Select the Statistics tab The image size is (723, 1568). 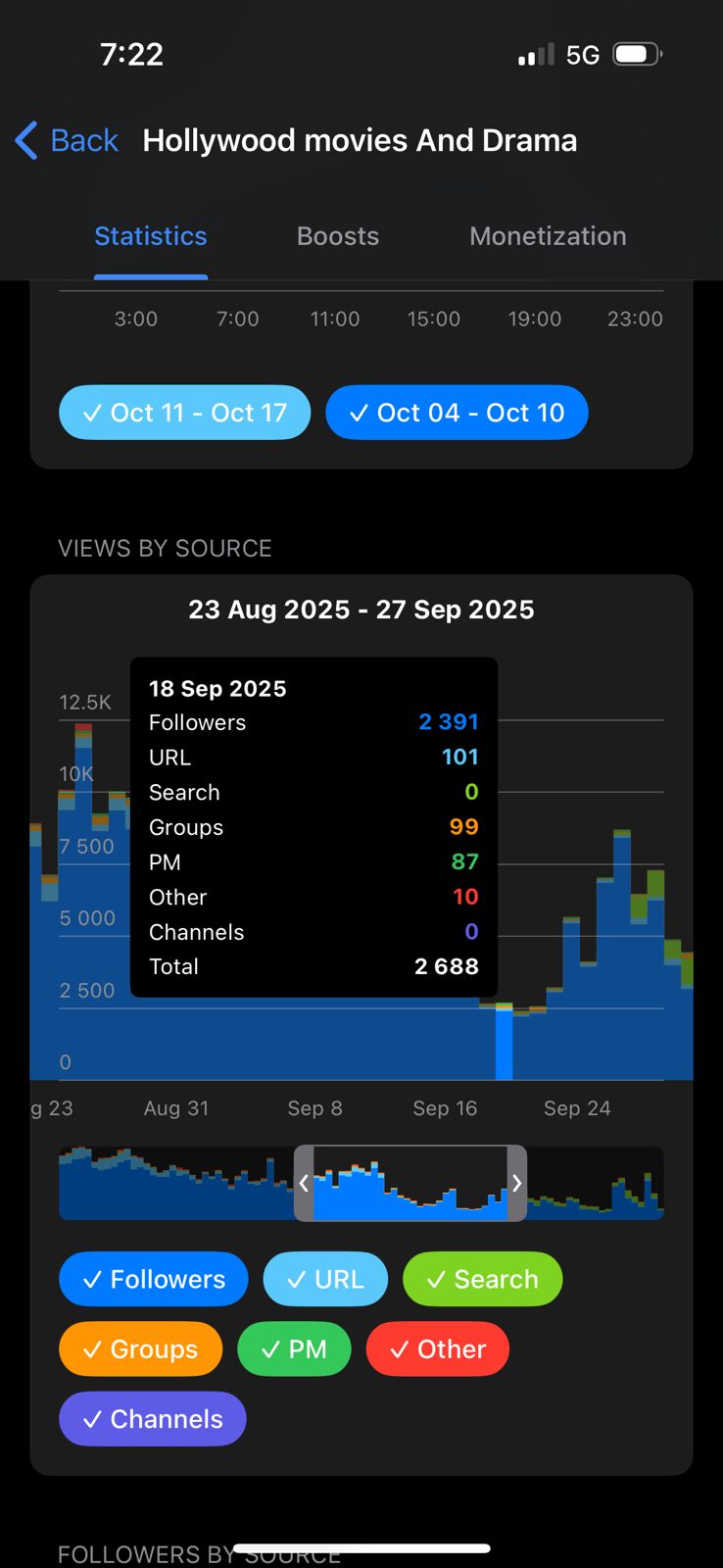[151, 236]
